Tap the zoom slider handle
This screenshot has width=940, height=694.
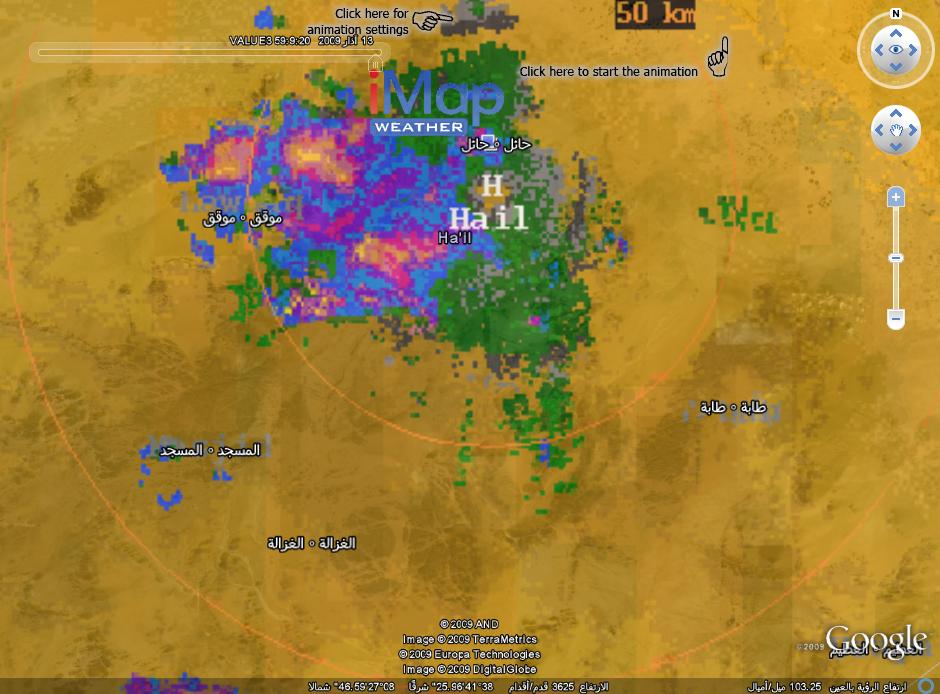[x=896, y=258]
